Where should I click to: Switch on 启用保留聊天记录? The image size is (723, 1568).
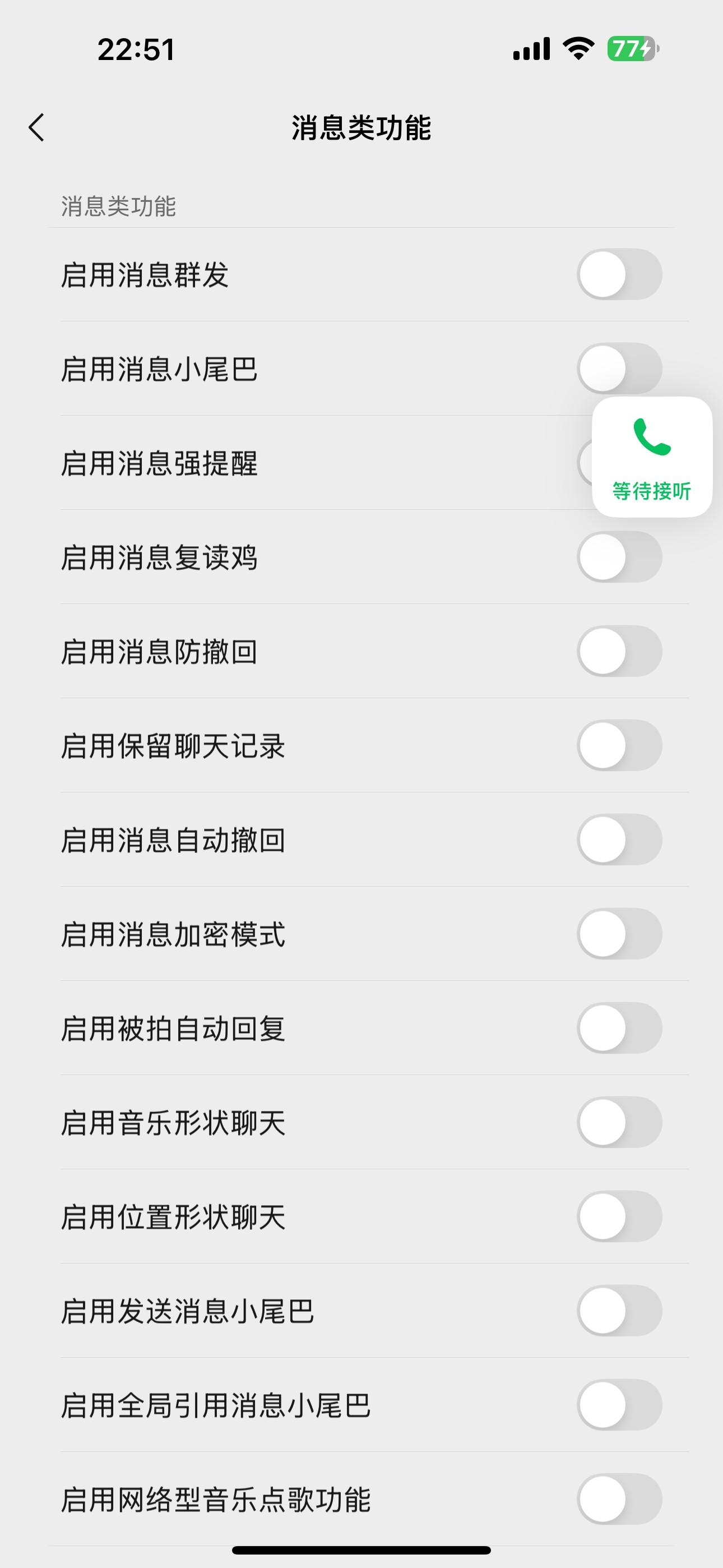619,746
